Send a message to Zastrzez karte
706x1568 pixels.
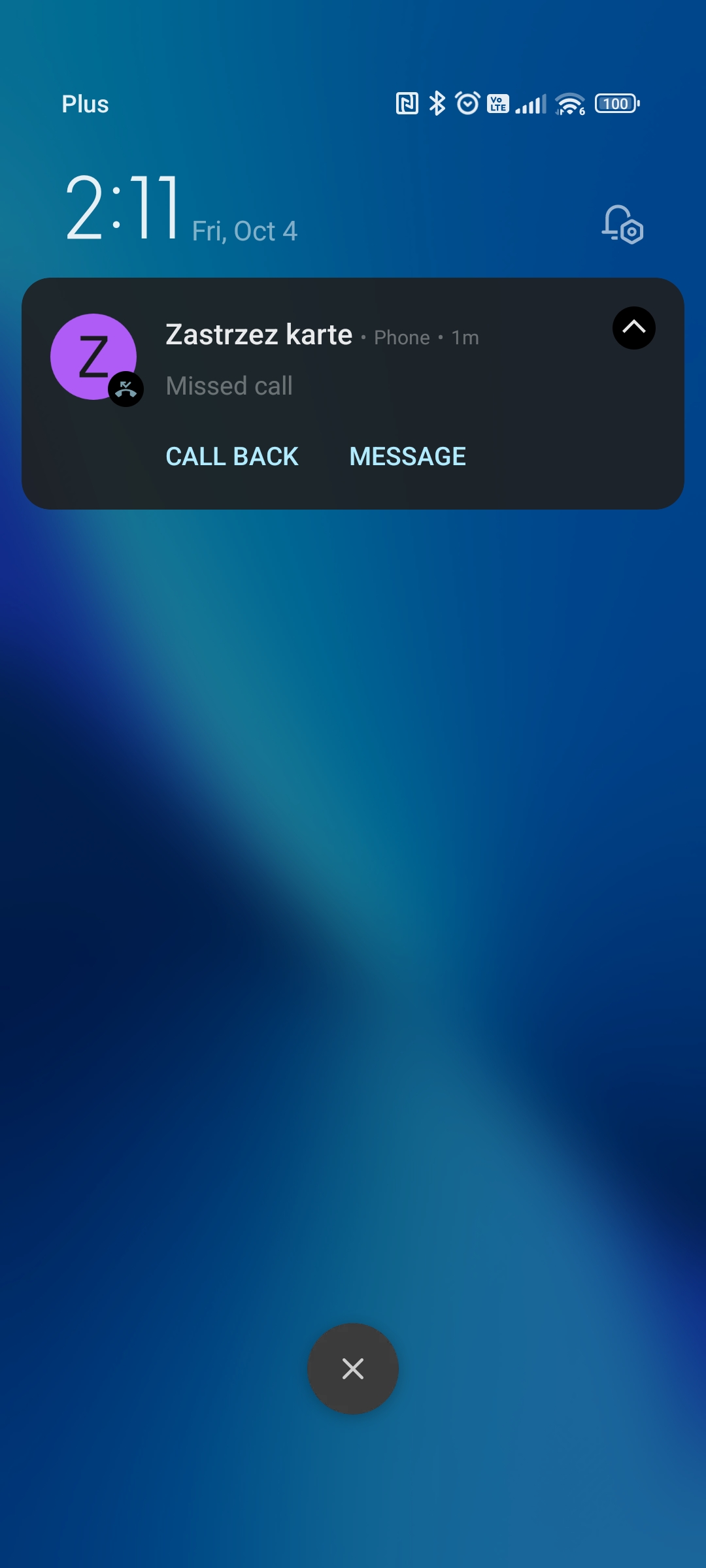point(407,456)
